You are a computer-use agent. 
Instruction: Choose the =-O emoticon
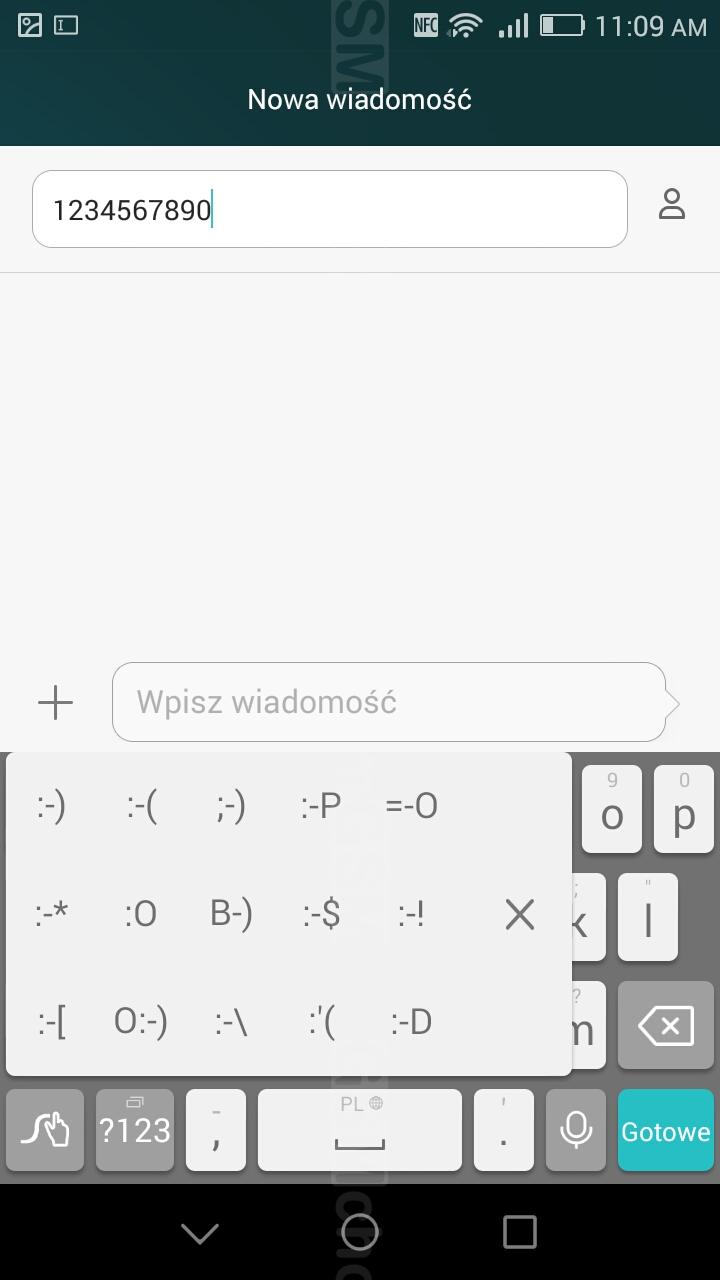[411, 806]
